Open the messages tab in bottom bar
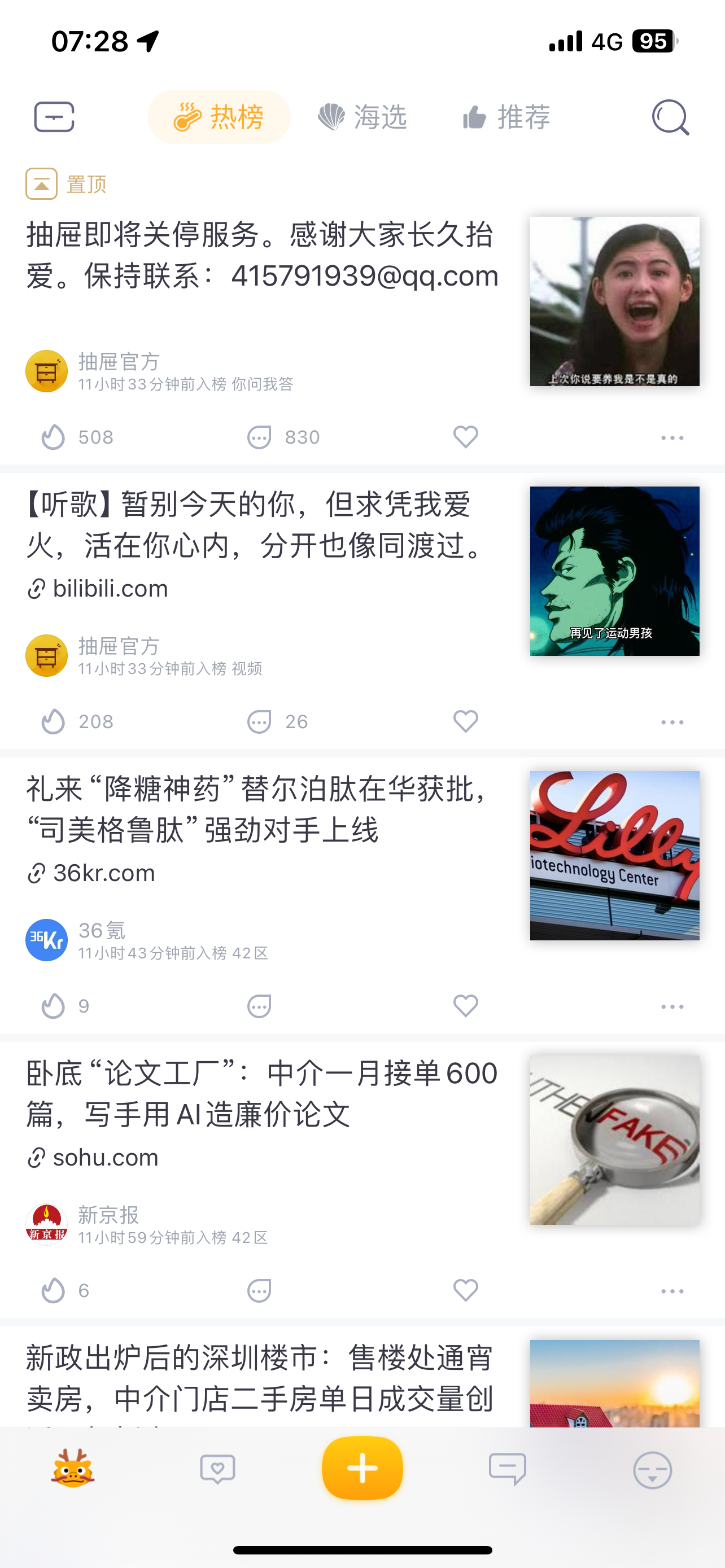The height and width of the screenshot is (1568, 725). click(x=507, y=1469)
